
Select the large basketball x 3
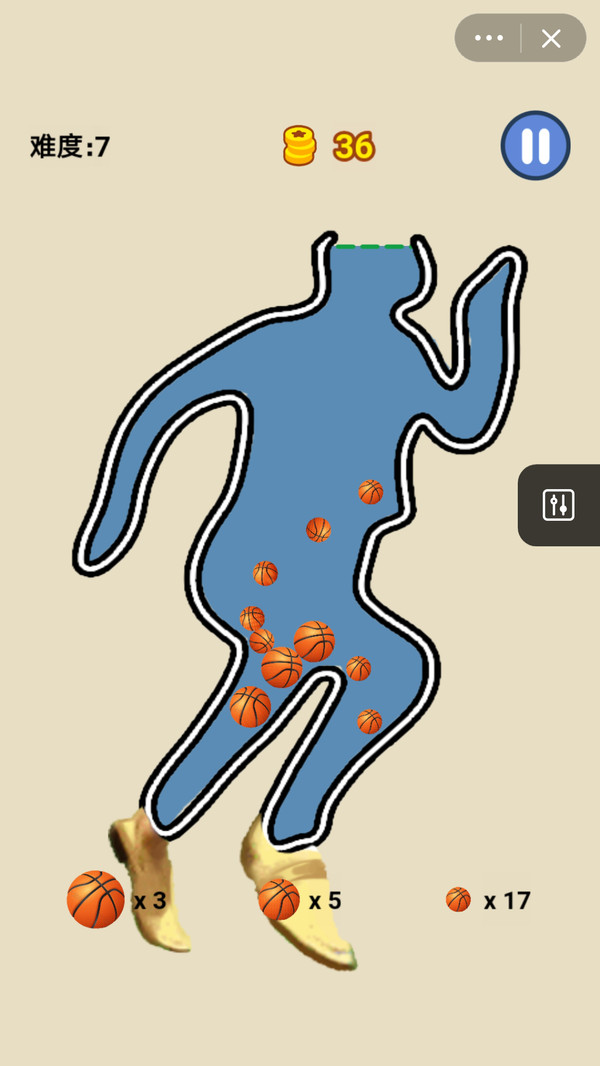pyautogui.click(x=96, y=899)
